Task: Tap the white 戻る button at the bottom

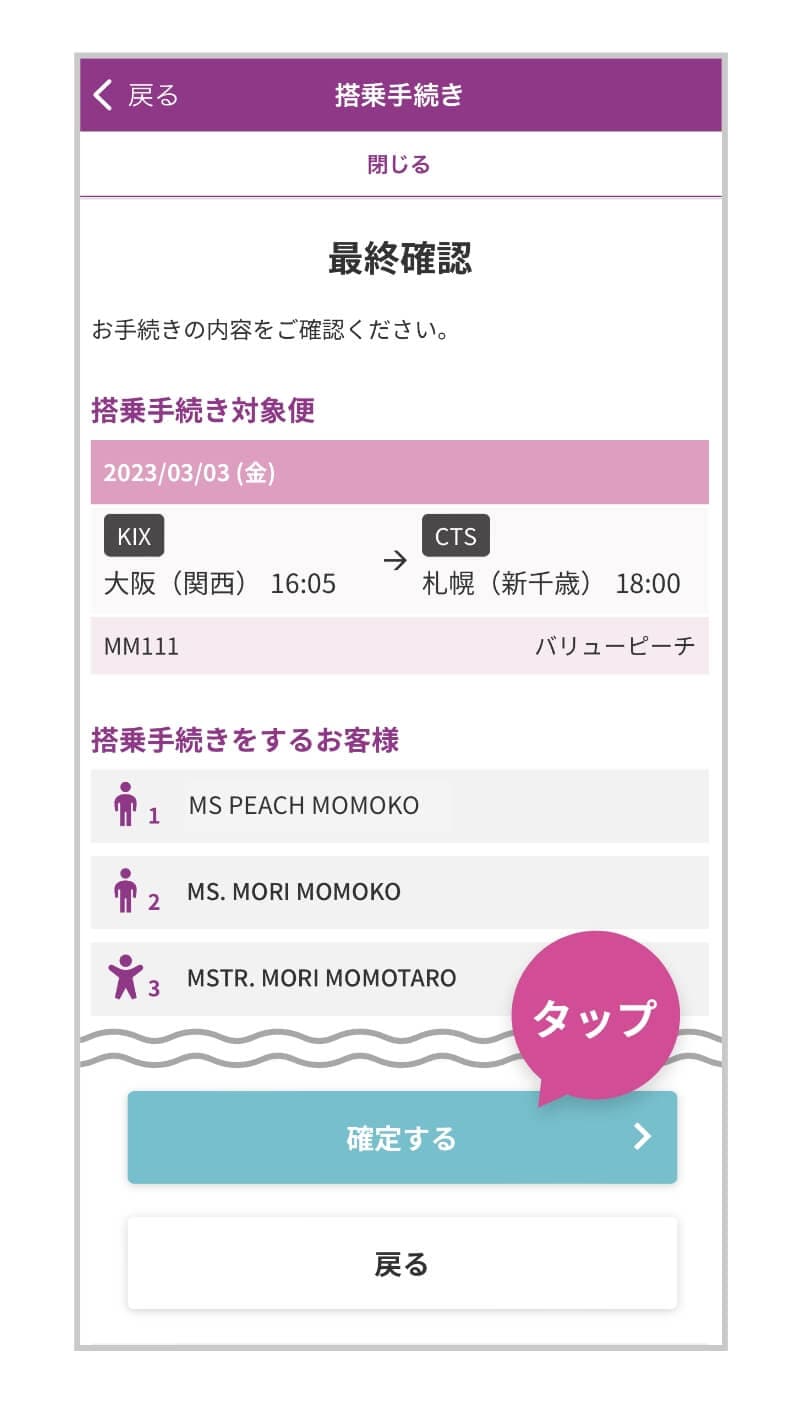Action: 401,1264
